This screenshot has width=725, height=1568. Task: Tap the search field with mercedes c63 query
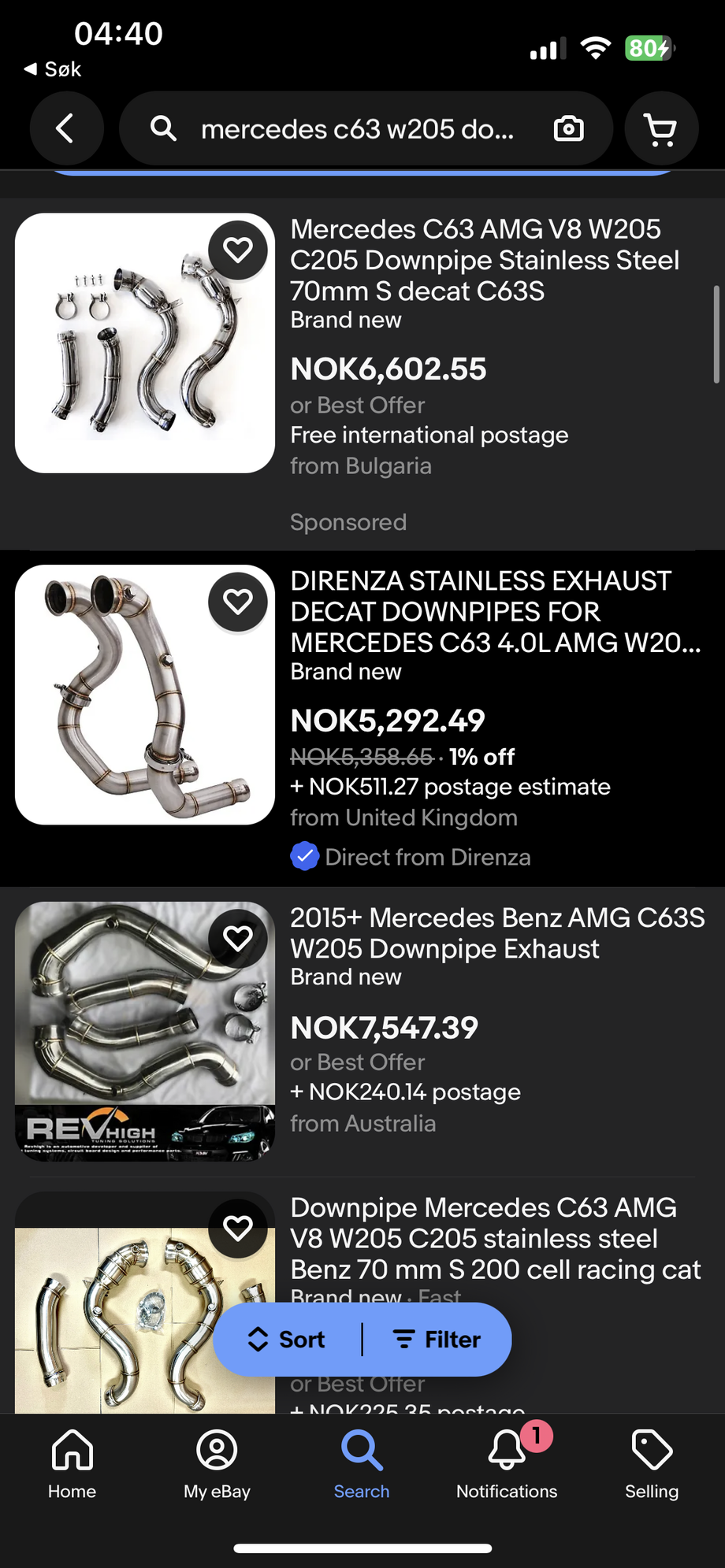[356, 128]
